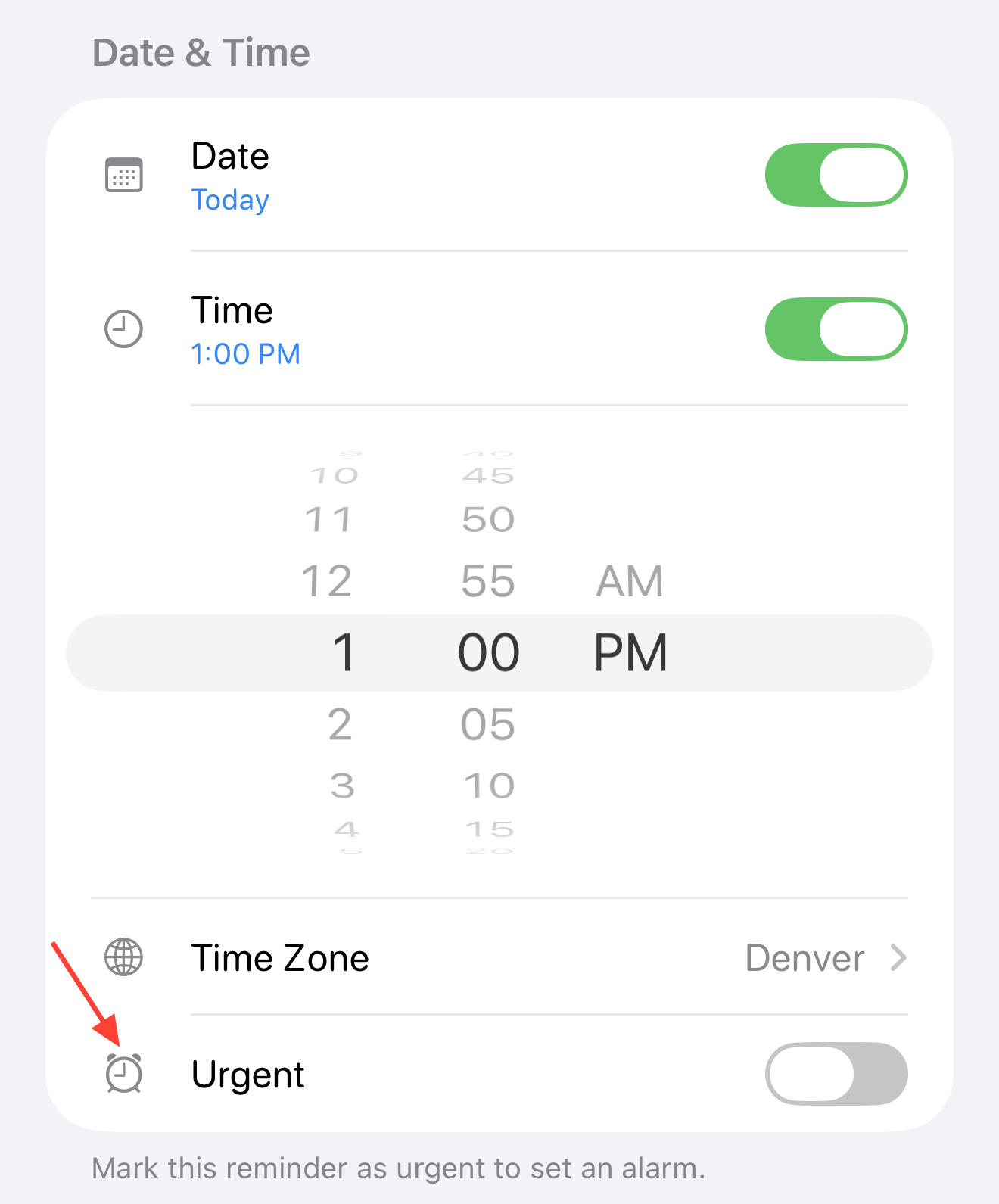Enable the Urgent toggle
This screenshot has height=1204, width=999.
click(836, 1074)
